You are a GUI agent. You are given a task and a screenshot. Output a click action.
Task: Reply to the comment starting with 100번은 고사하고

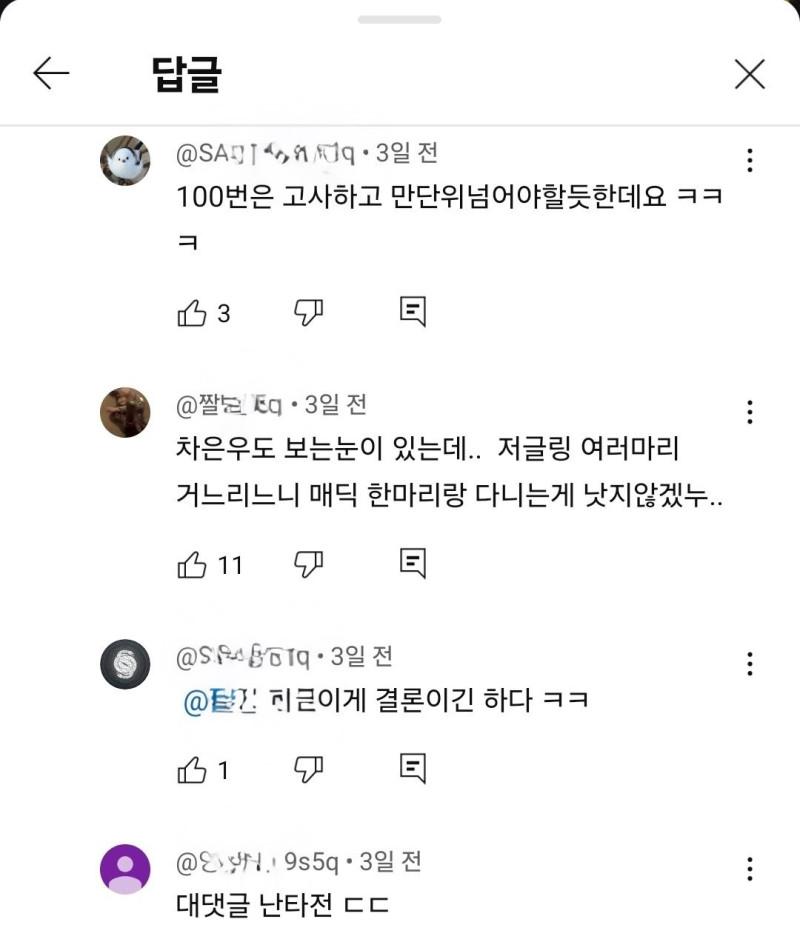412,312
